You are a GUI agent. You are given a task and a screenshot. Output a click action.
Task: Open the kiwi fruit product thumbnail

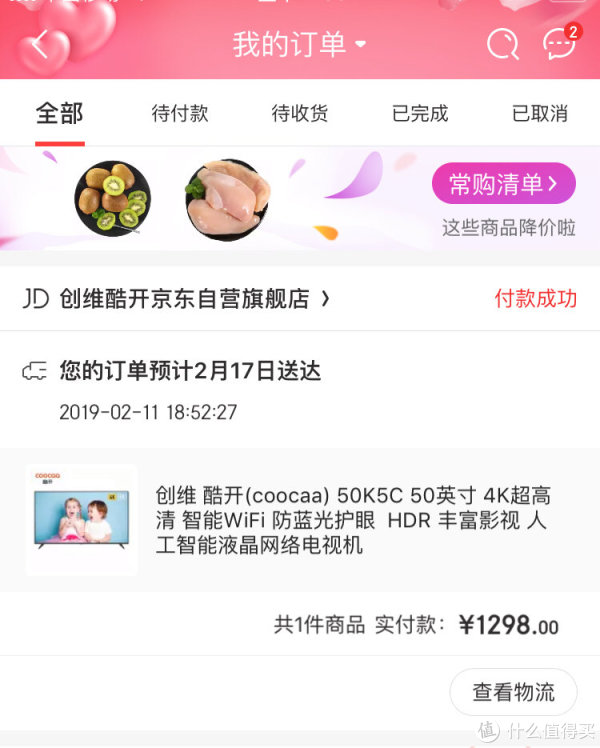pyautogui.click(x=113, y=197)
